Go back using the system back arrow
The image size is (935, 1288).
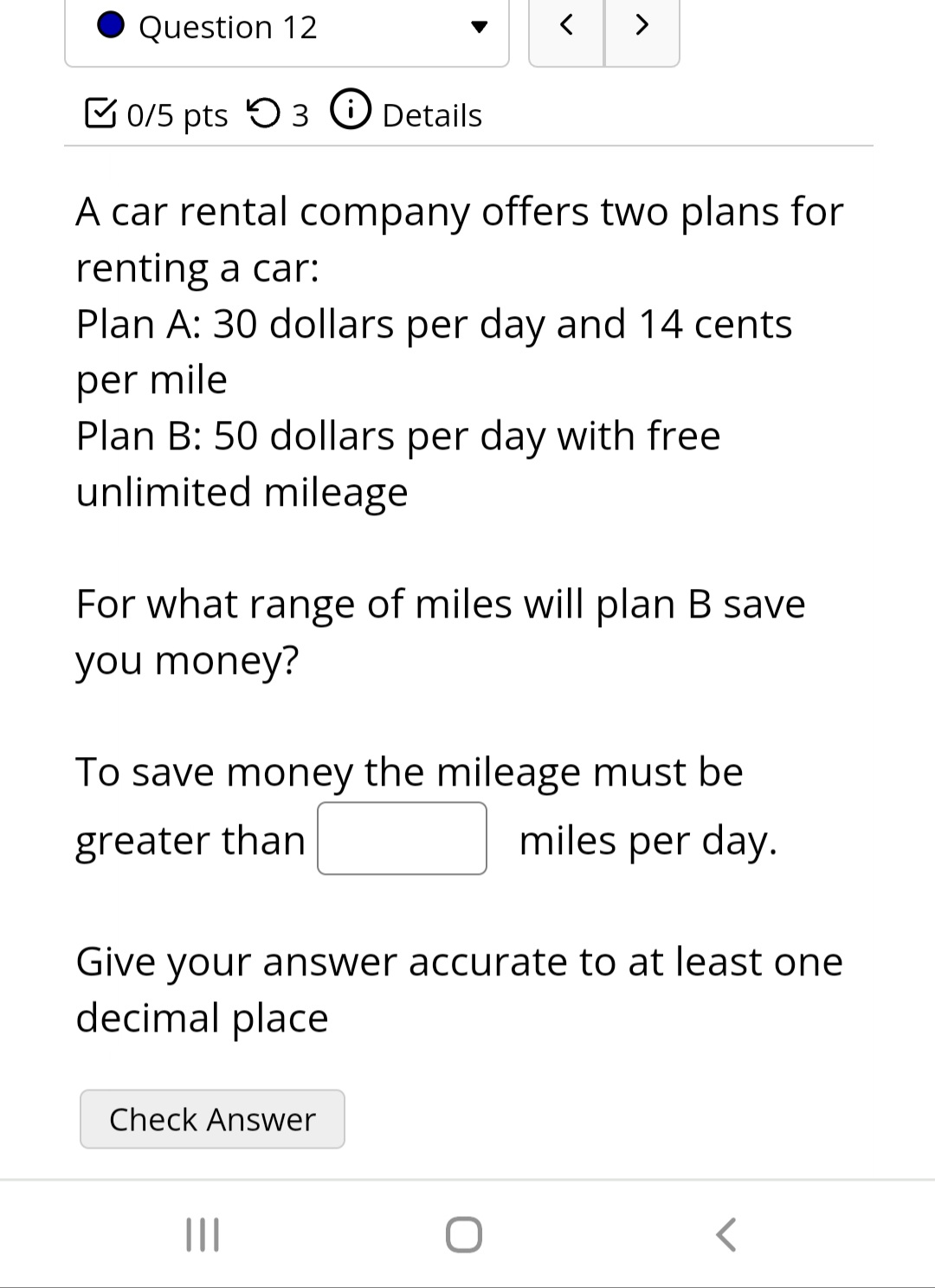[x=726, y=1234]
